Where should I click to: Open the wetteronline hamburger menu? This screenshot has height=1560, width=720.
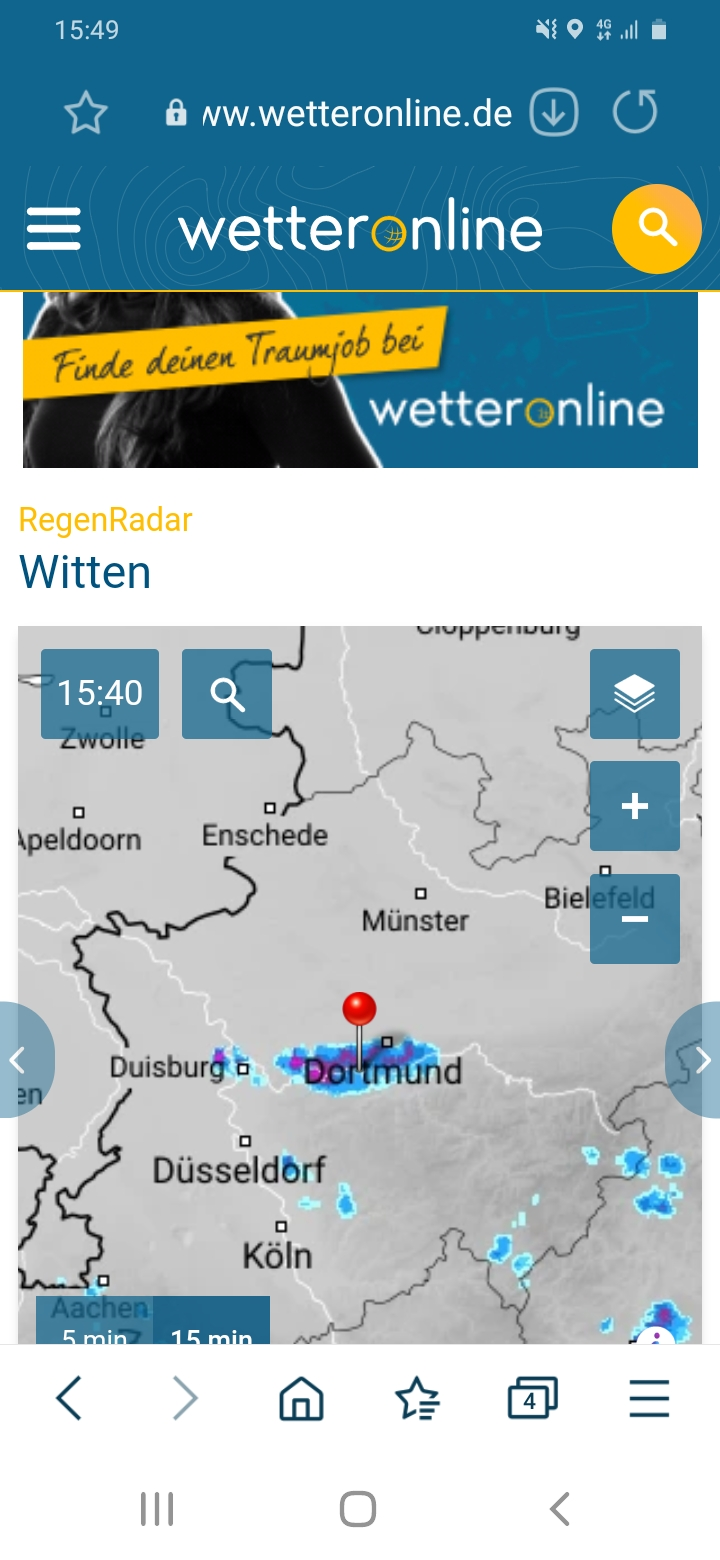coord(54,230)
